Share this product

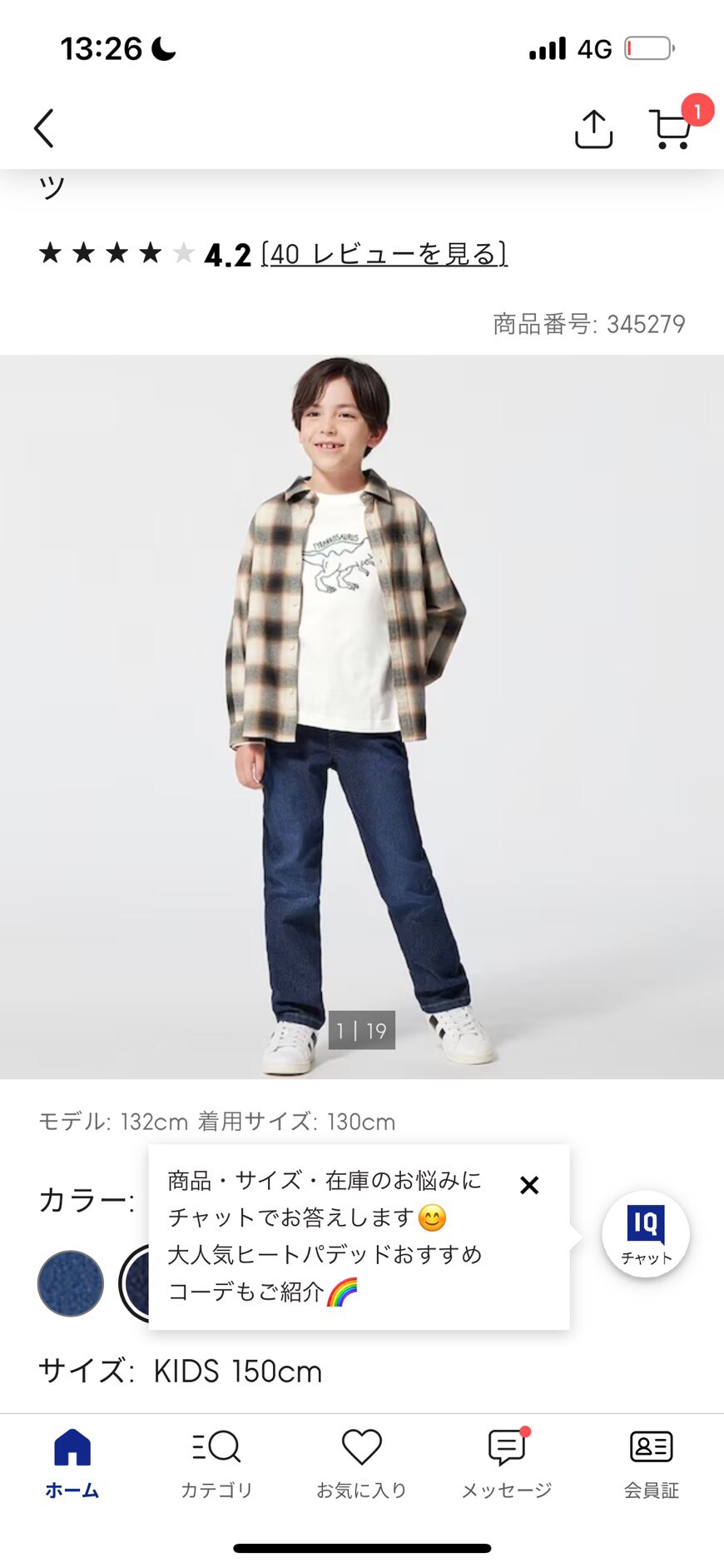pos(593,129)
